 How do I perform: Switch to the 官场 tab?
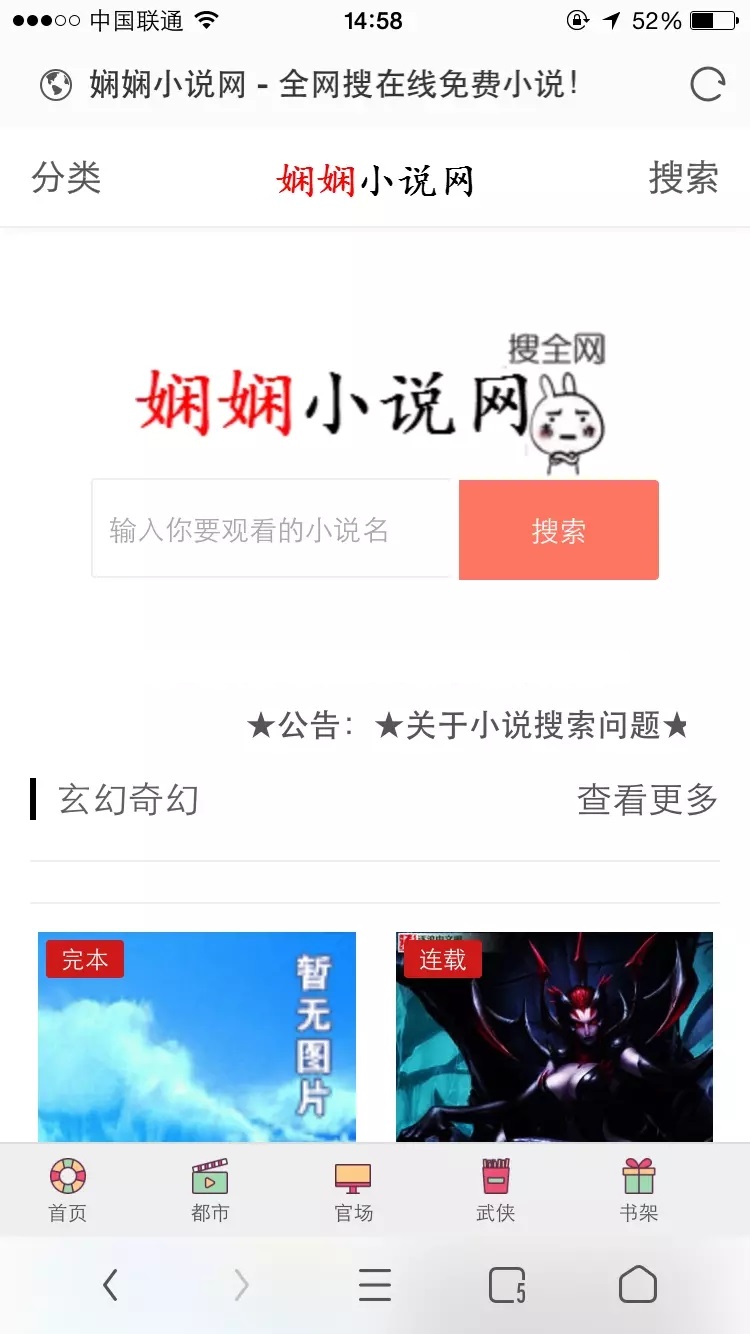pos(353,1190)
